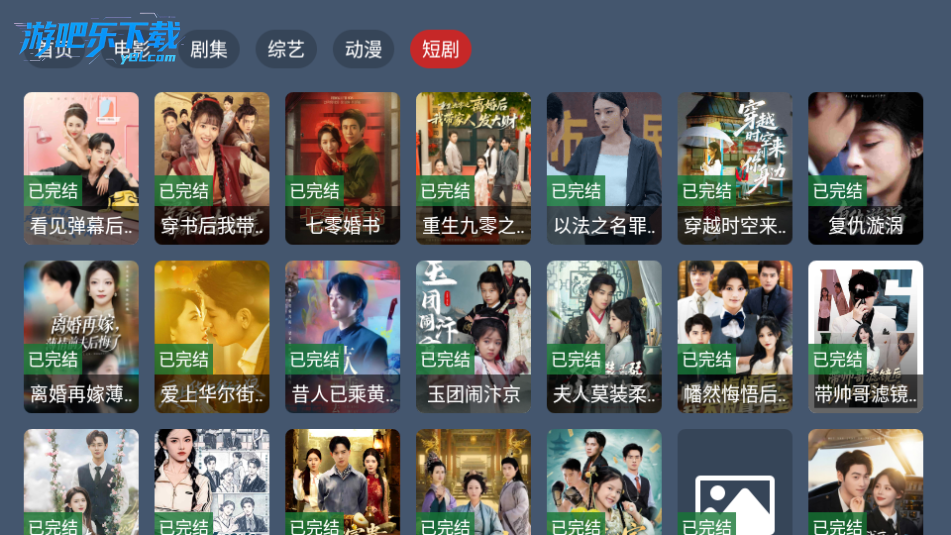This screenshot has width=951, height=535.
Task: Select the 短剧 tab
Action: tap(440, 49)
